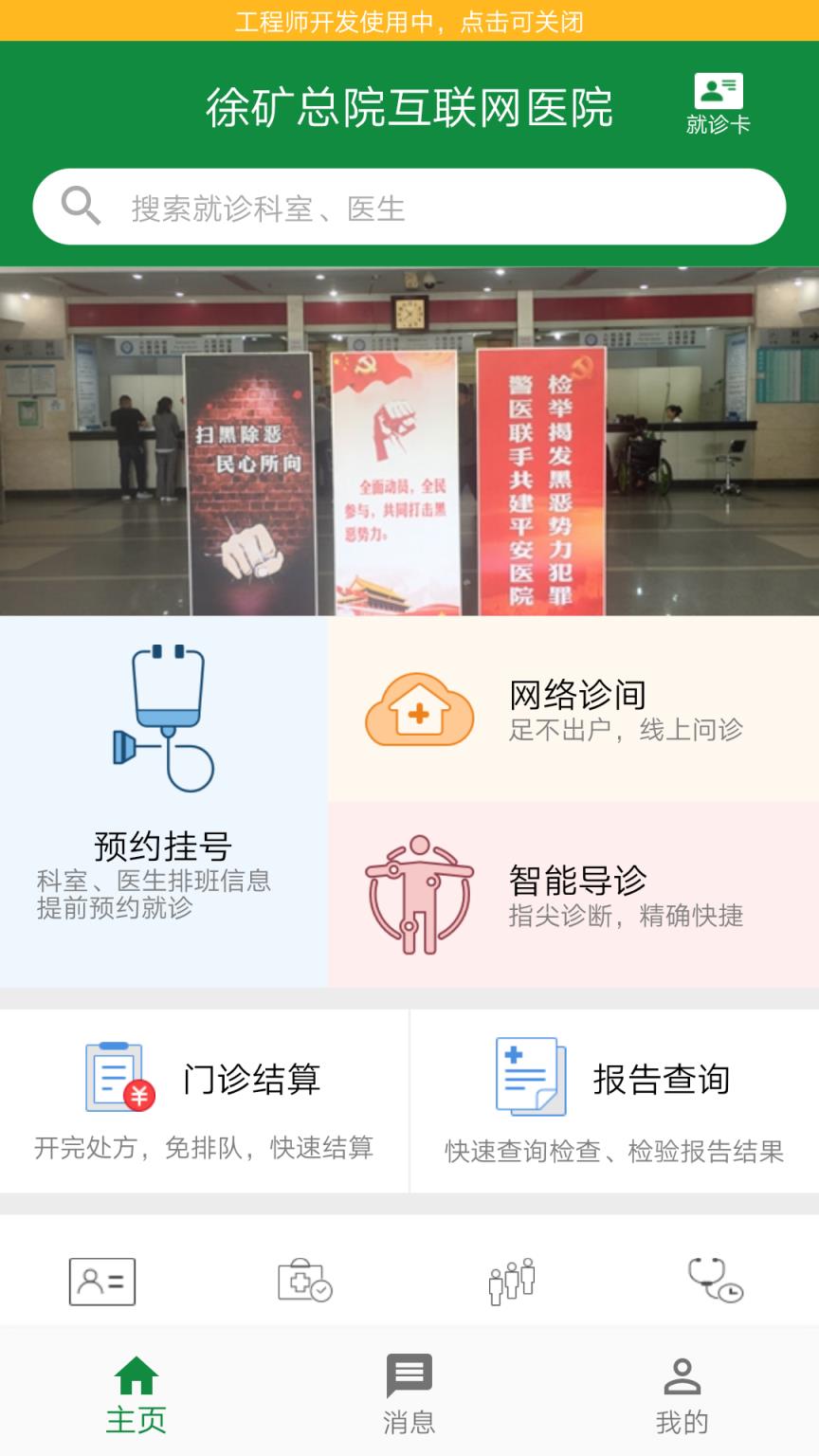Open 预约挂号 appointment registration
819x1456 pixels.
163,802
